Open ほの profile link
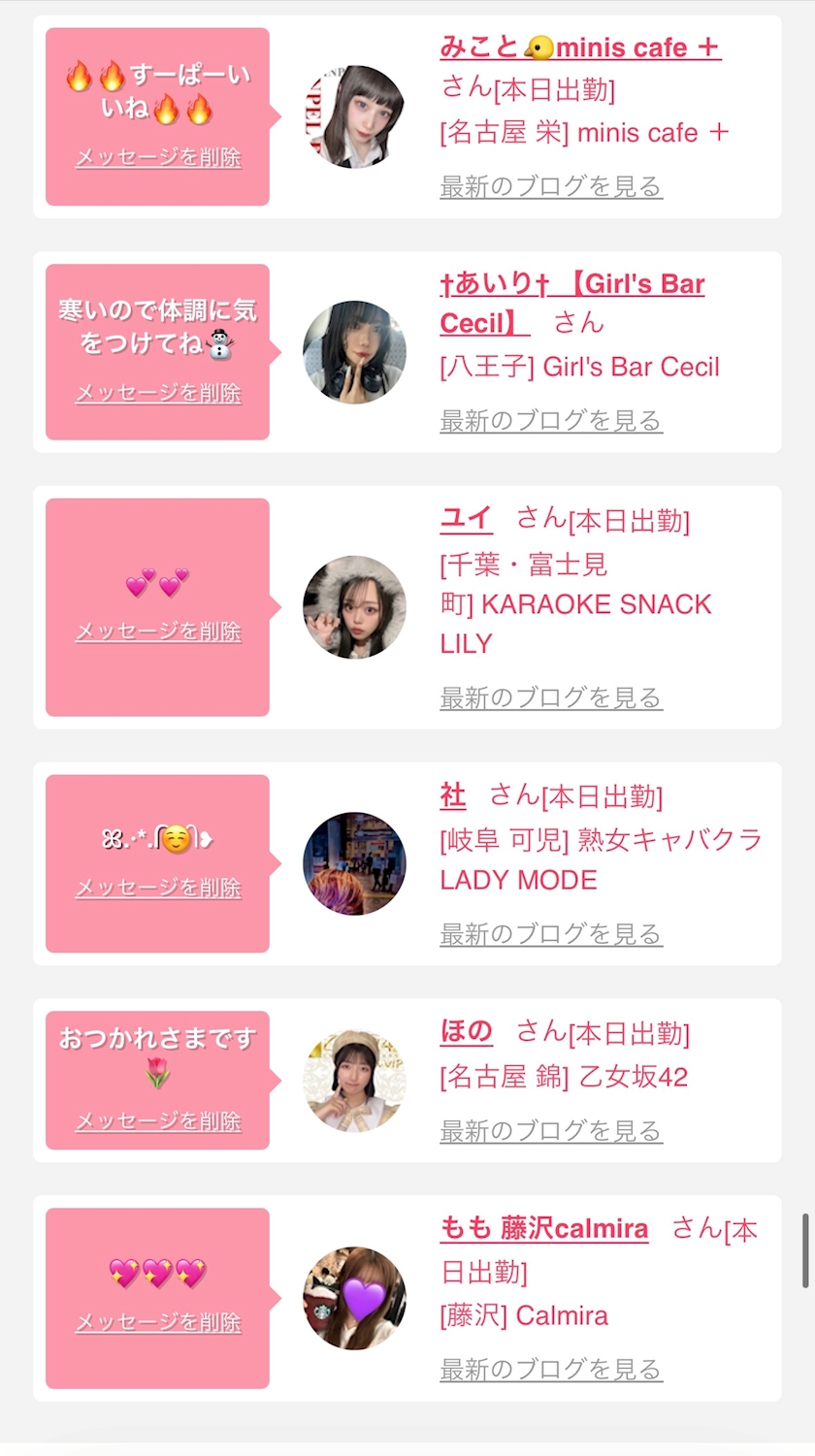 [467, 1032]
